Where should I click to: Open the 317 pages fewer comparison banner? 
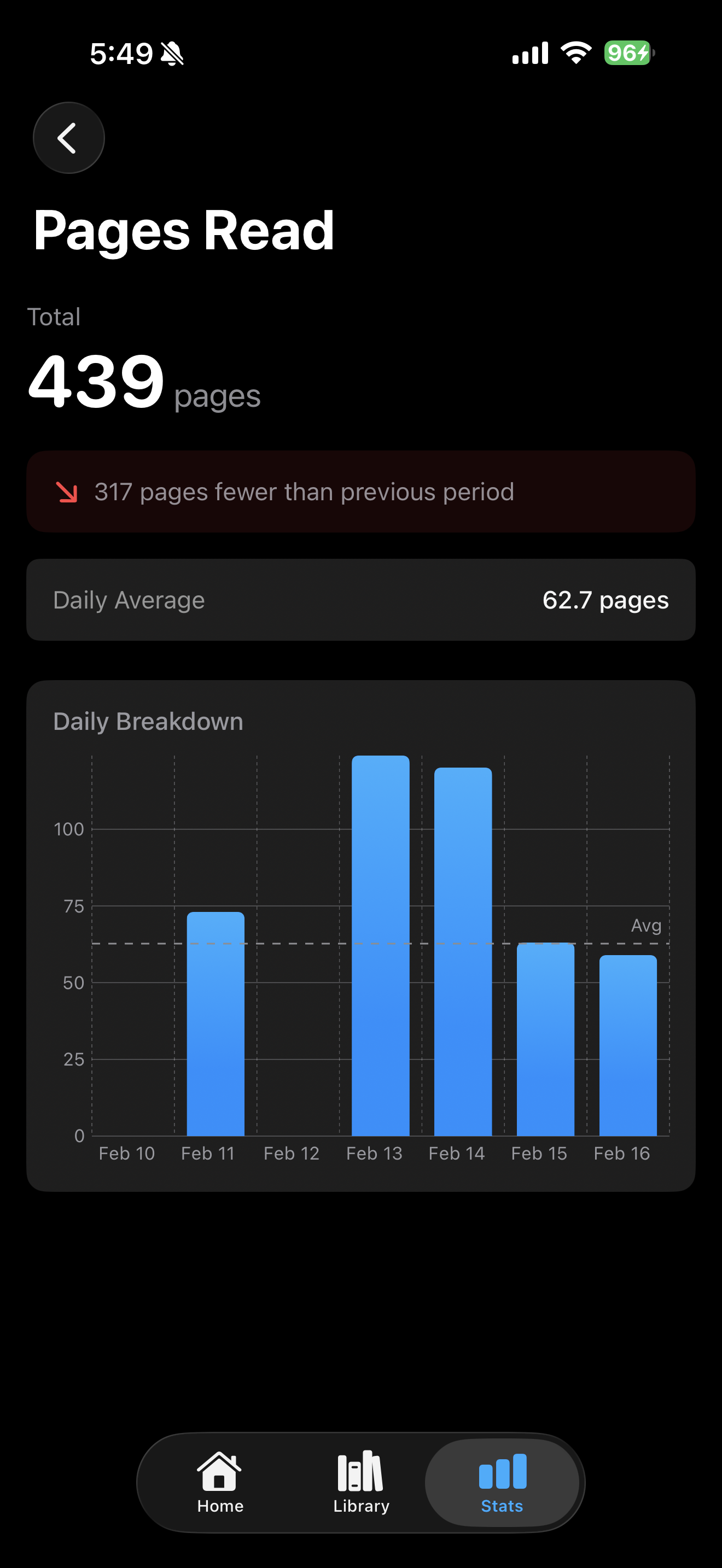pos(361,492)
